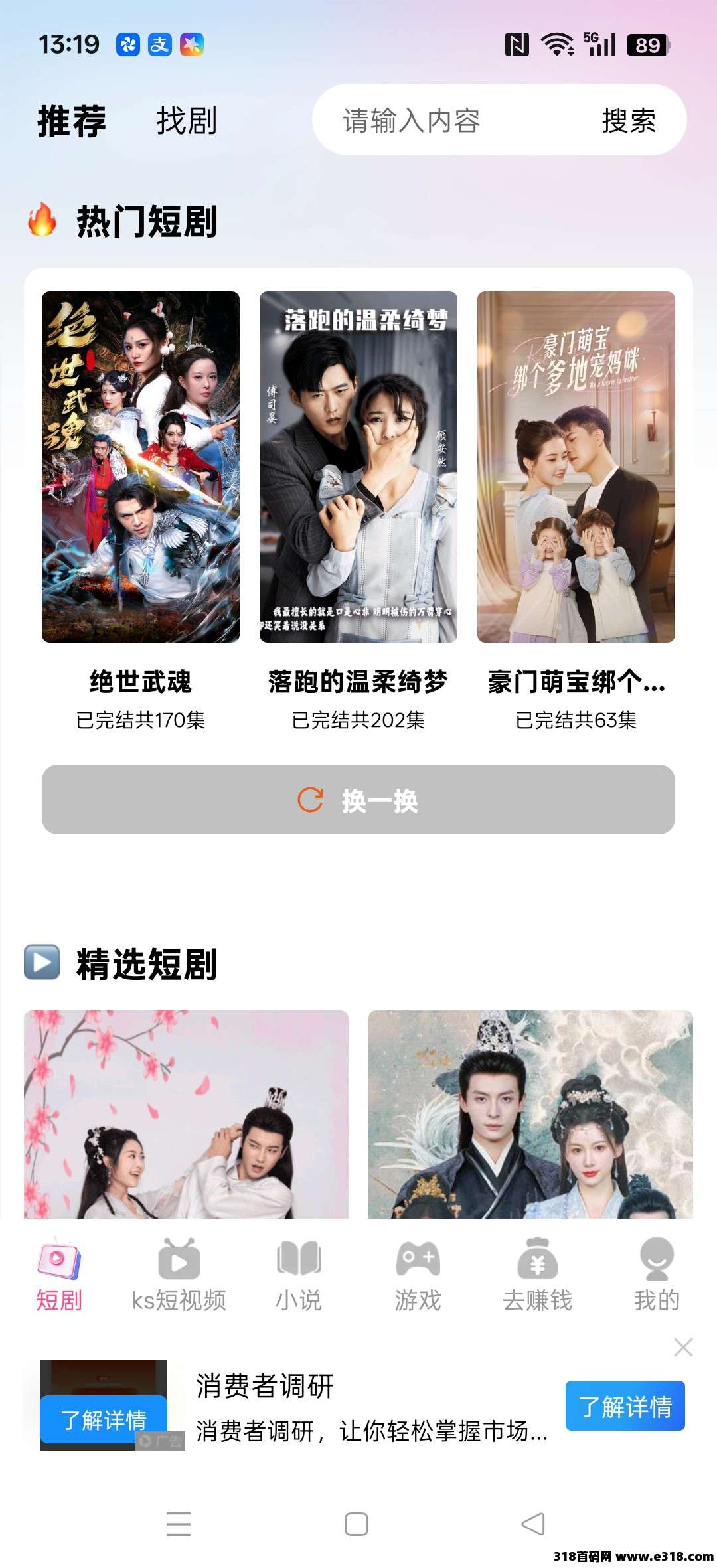Open the drama 绝世武魂
The width and height of the screenshot is (717, 1568).
coord(141,467)
